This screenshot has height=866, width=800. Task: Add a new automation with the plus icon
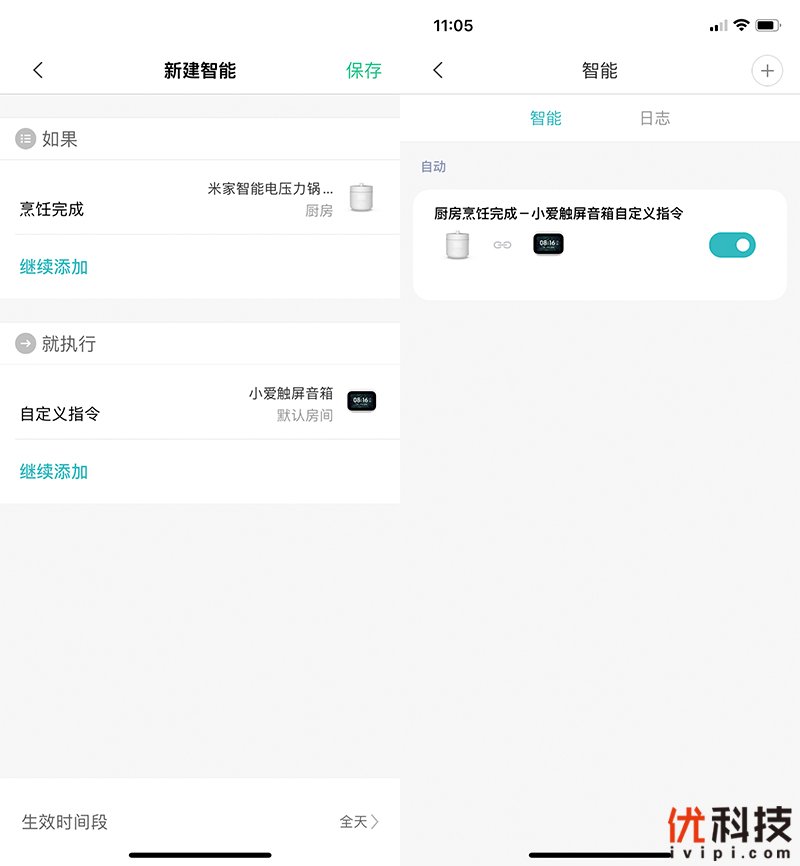(x=767, y=70)
